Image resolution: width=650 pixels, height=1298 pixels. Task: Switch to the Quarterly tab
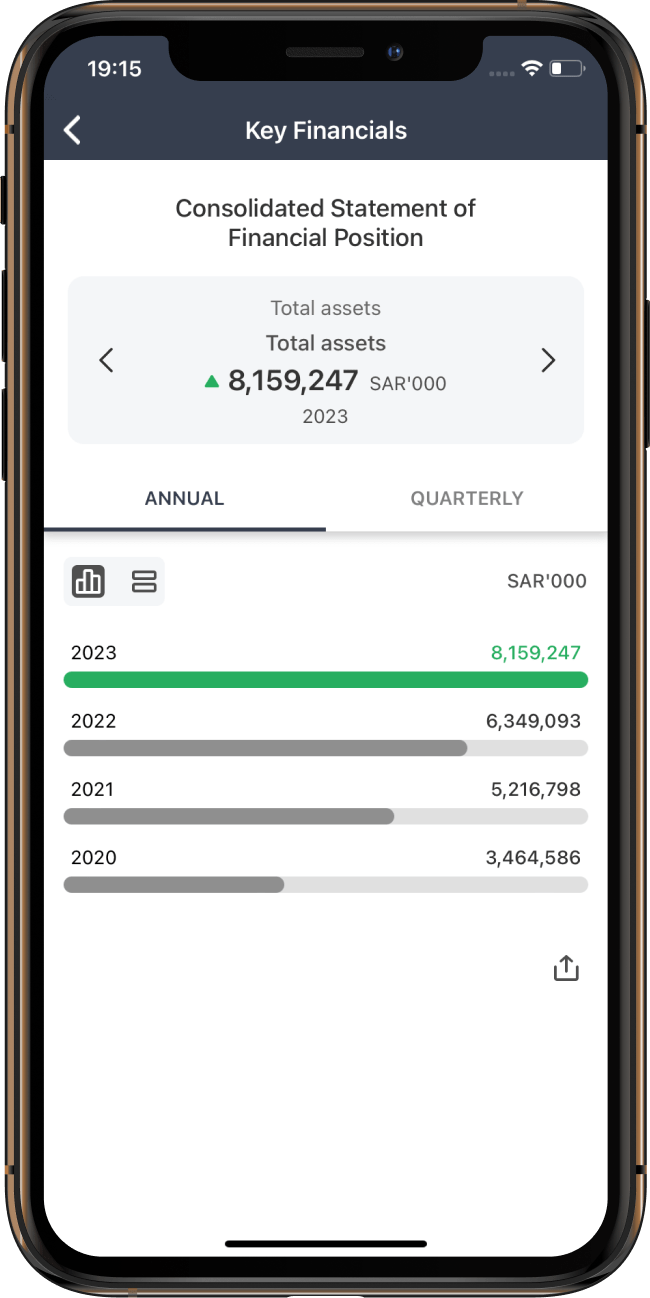[x=466, y=498]
